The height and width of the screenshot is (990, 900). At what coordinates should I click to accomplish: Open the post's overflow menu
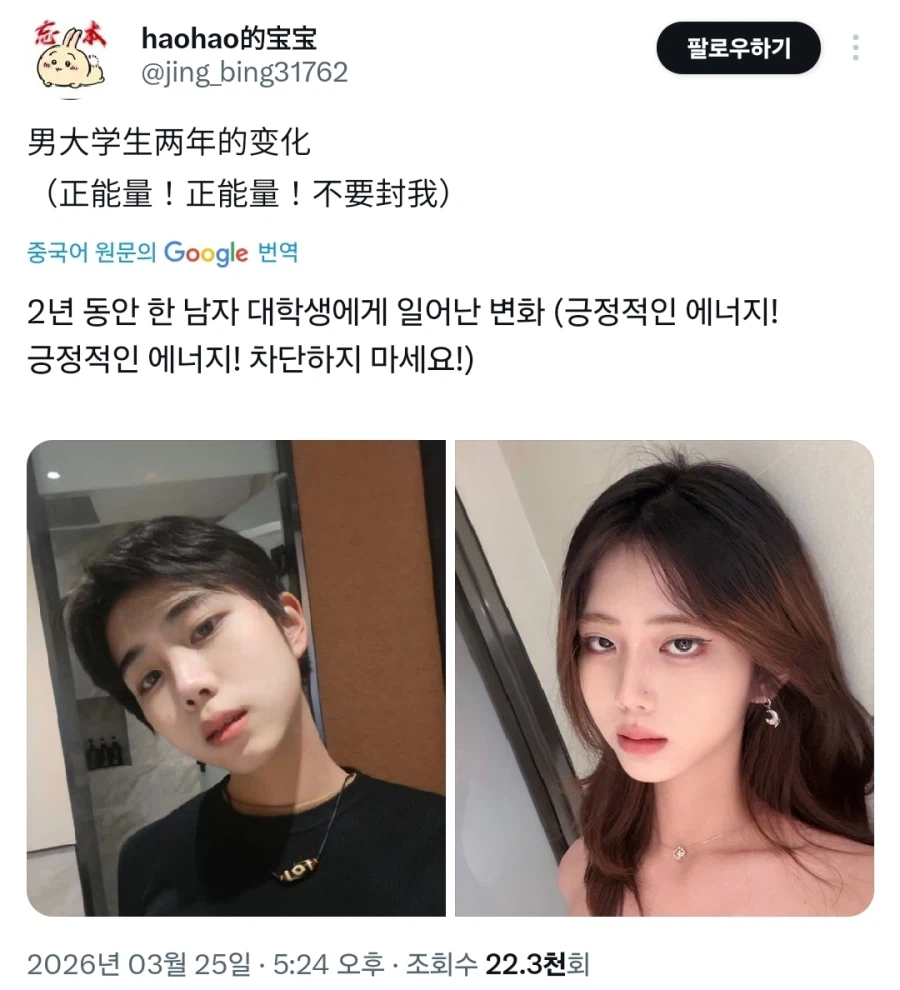coord(855,48)
